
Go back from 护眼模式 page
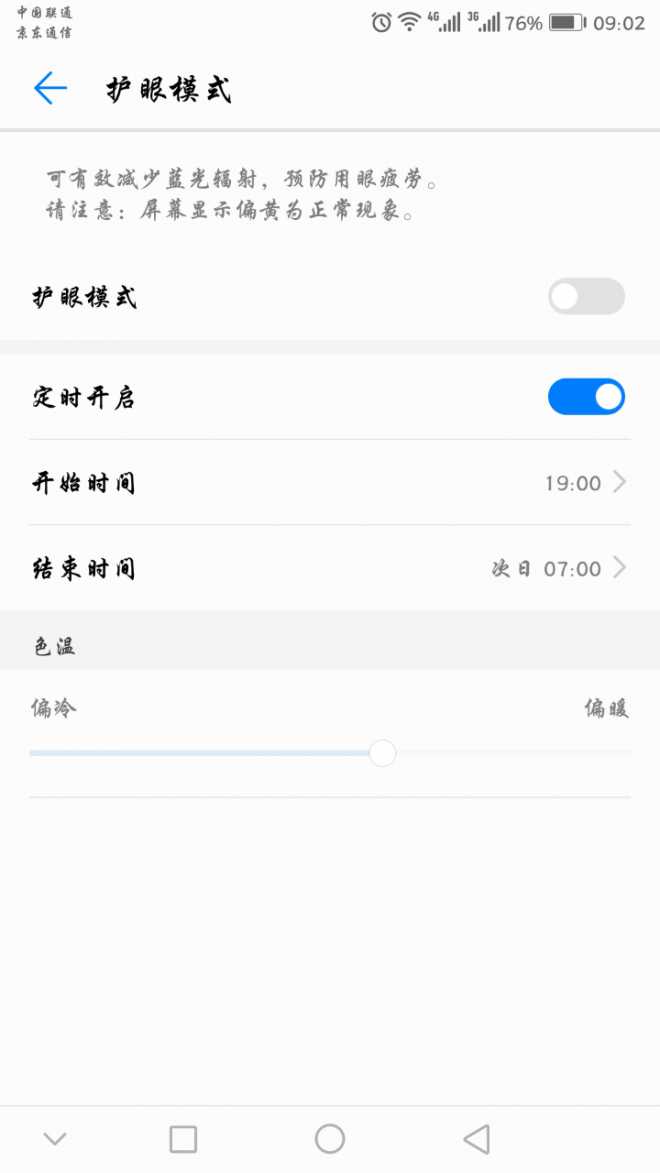(x=50, y=89)
